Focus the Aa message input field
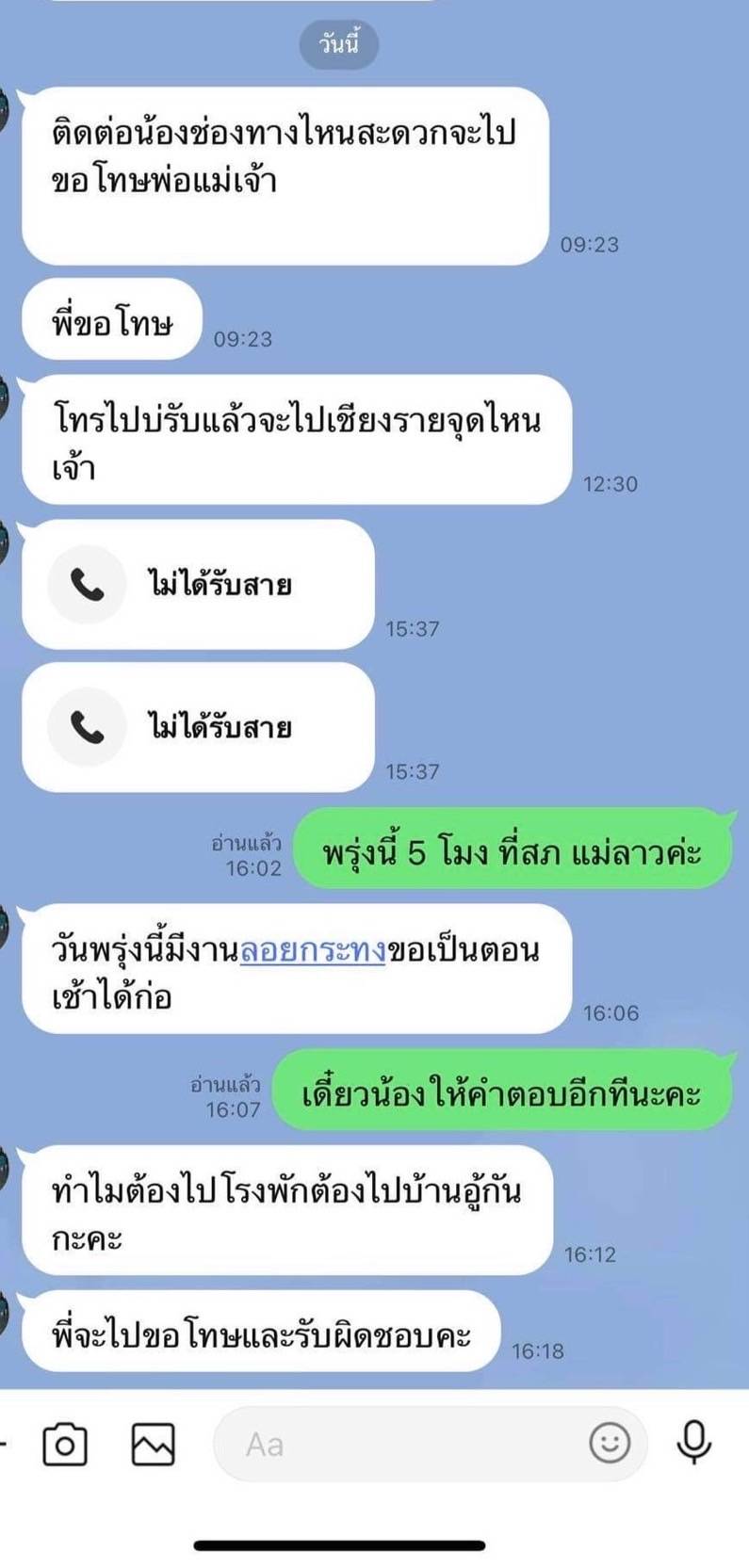 click(x=396, y=1444)
